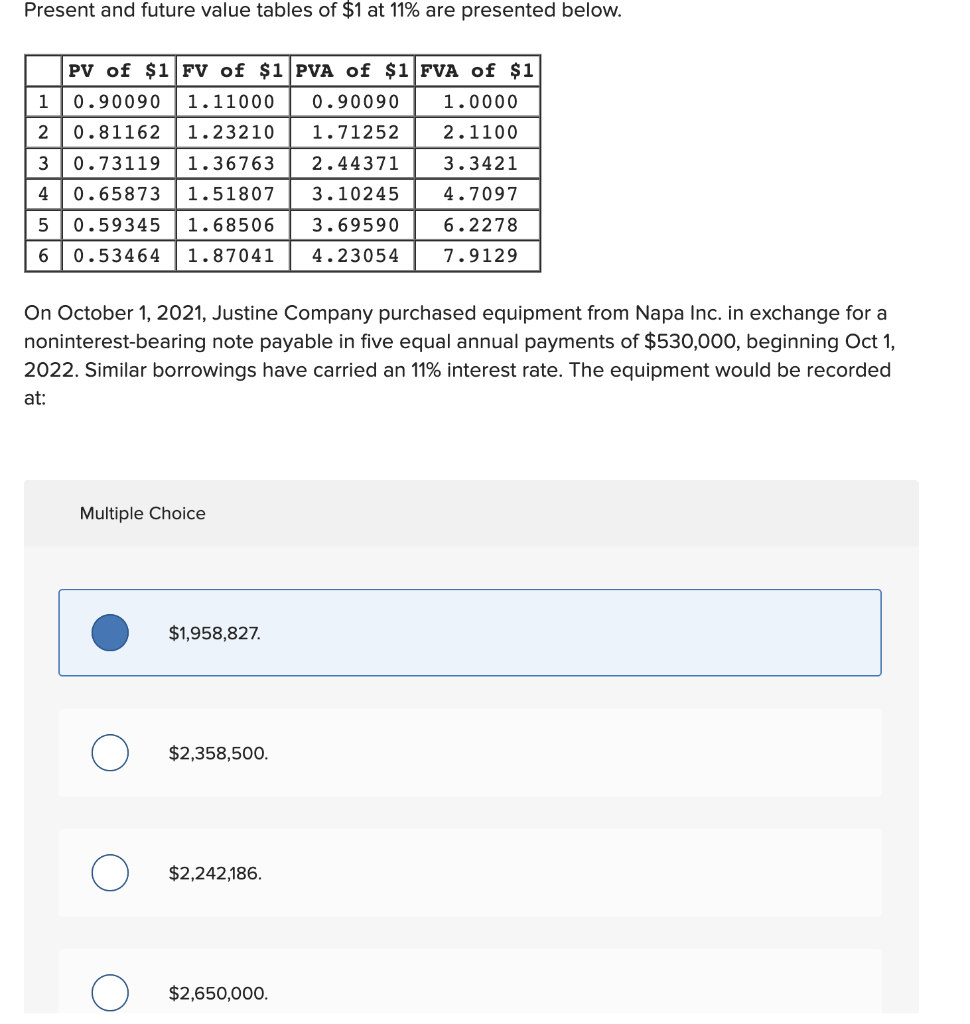Click the Multiple Choice section header
970x1024 pixels.
pyautogui.click(x=143, y=513)
